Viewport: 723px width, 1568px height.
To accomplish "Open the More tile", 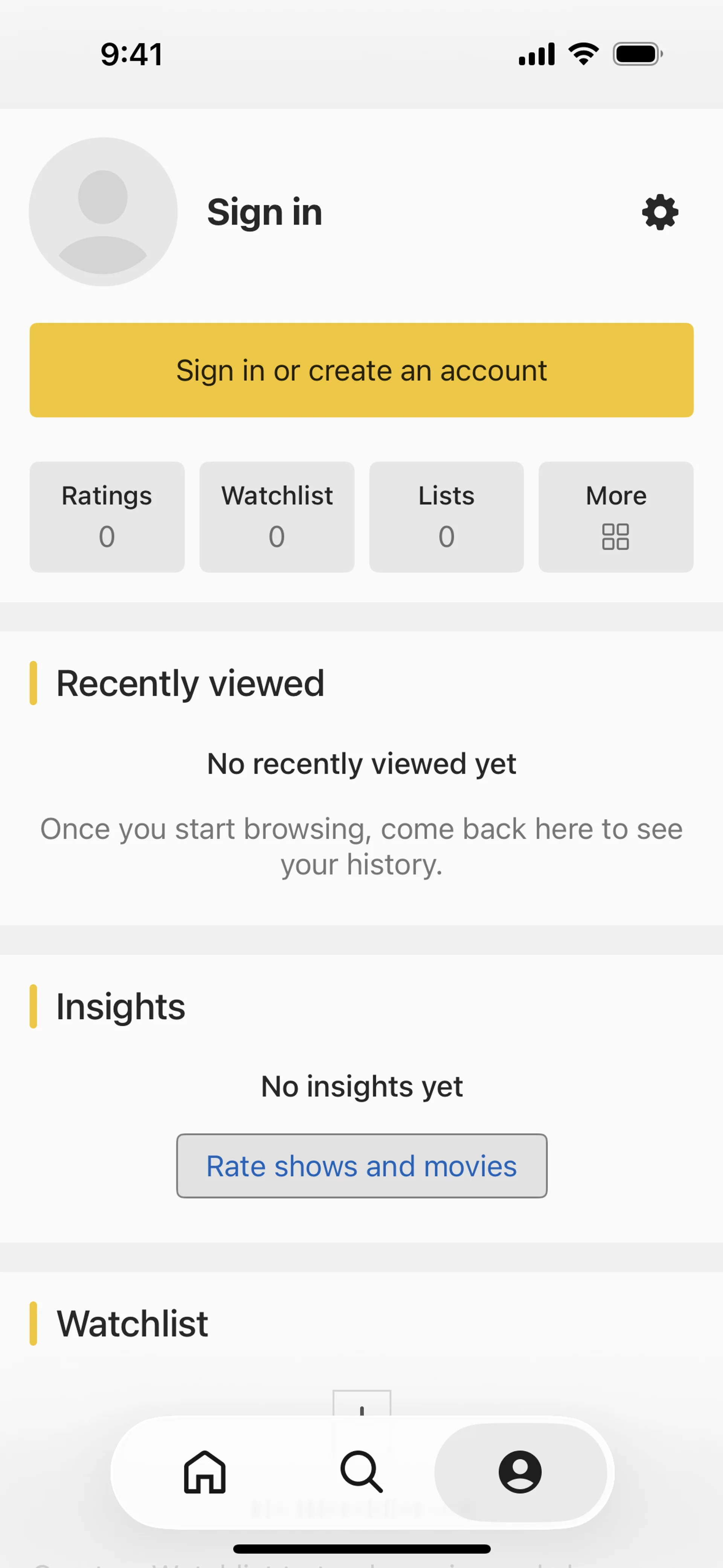I will 616,517.
